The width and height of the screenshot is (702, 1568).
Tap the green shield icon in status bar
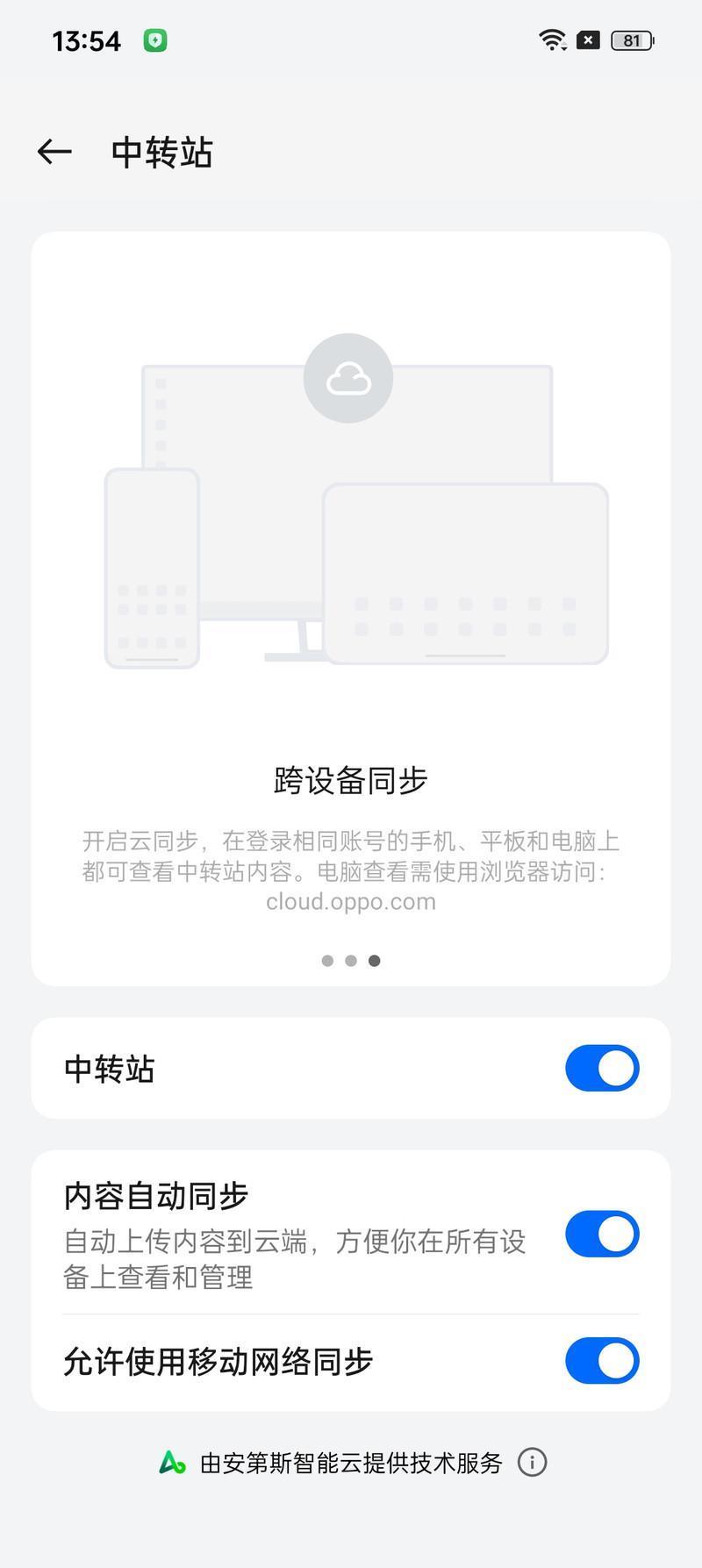click(154, 39)
